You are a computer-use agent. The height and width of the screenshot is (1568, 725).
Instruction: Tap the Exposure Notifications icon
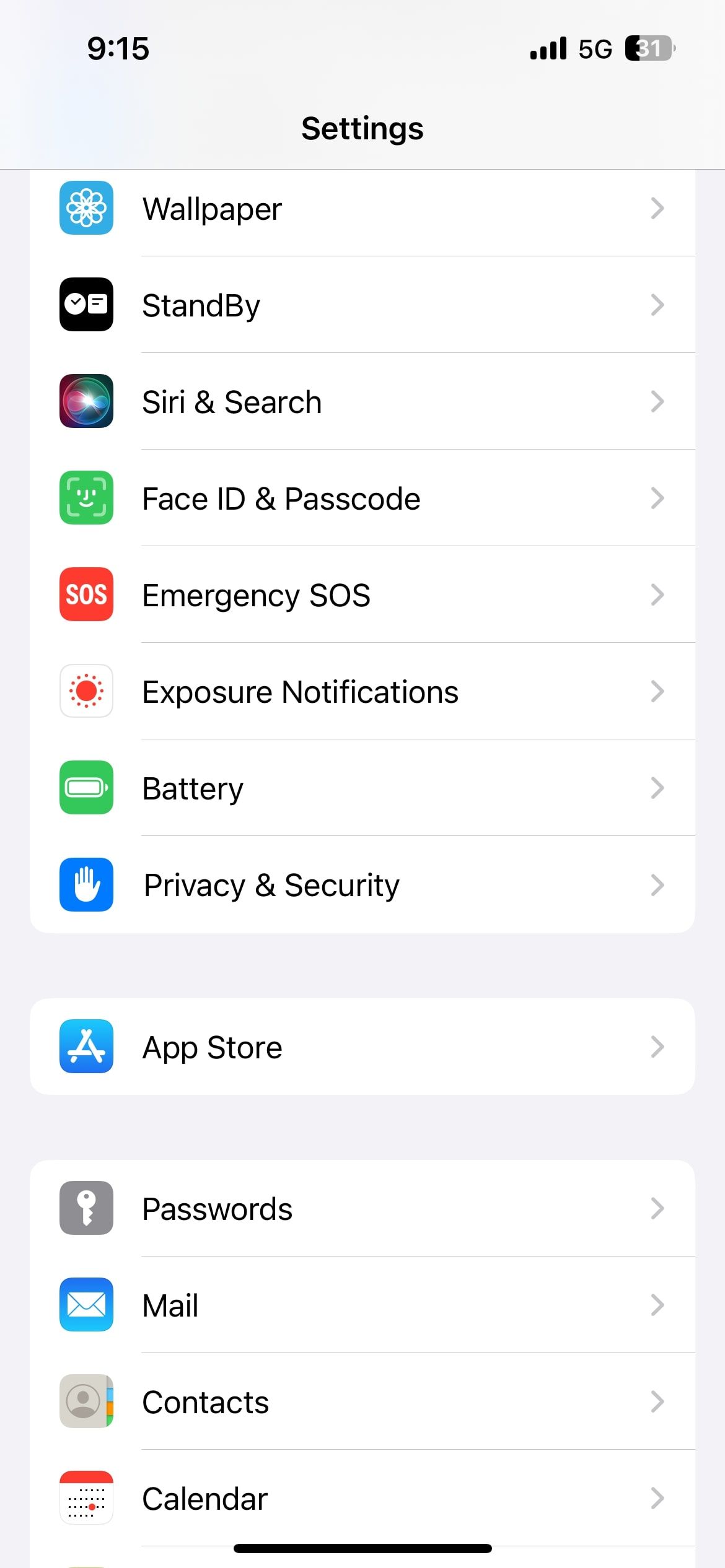(86, 692)
